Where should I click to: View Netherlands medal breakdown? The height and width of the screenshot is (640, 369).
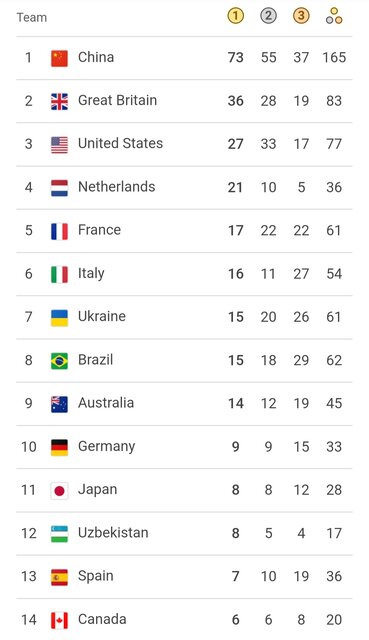[184, 187]
